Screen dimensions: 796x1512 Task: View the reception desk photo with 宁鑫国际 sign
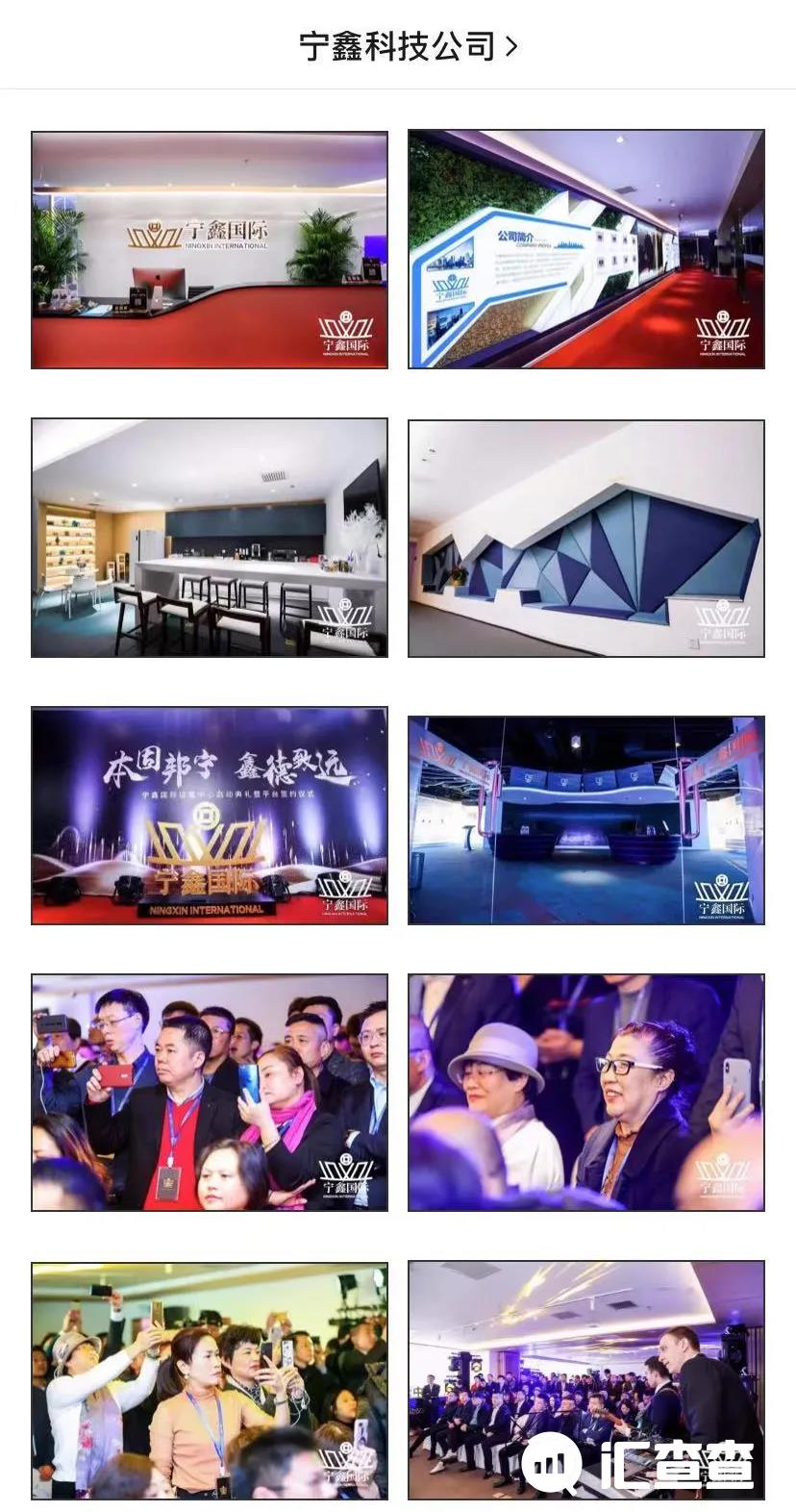point(210,250)
